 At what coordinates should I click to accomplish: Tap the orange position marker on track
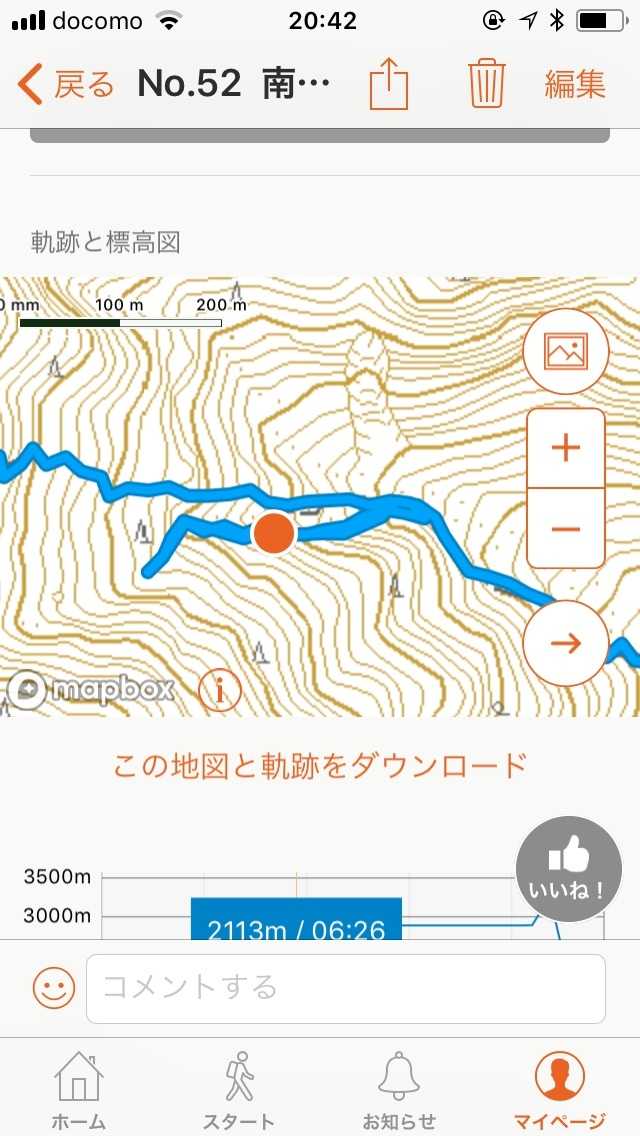(273, 532)
